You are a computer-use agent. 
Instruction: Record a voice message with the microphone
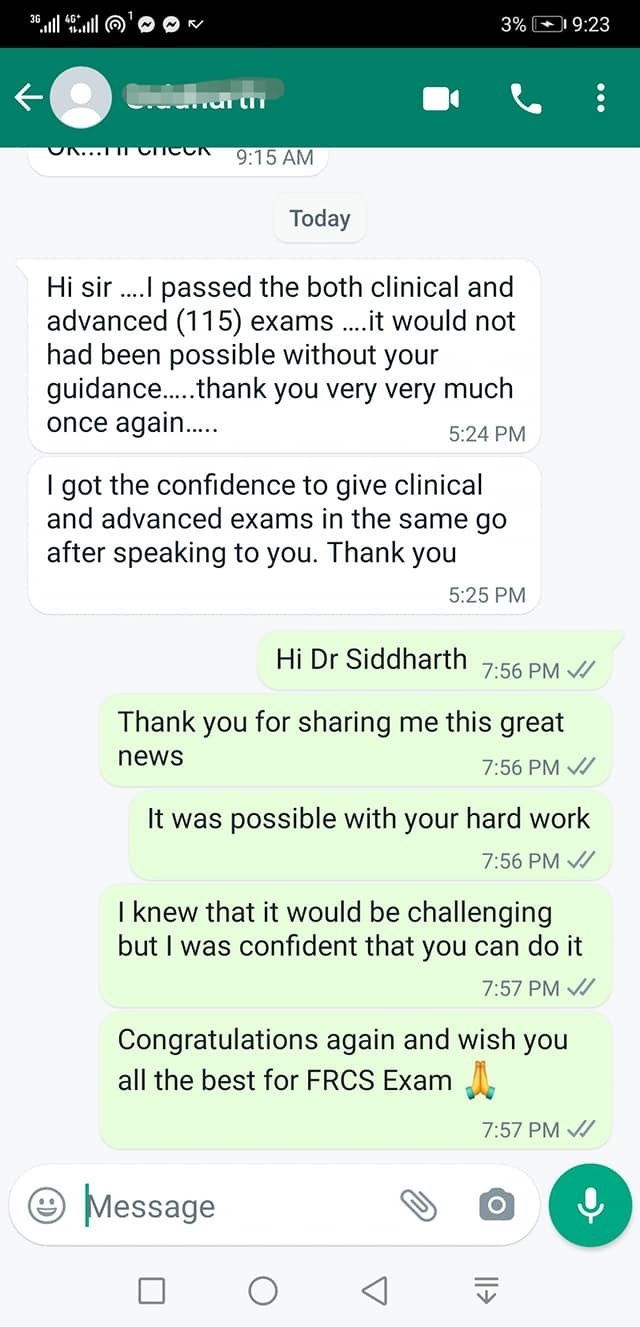coord(590,1206)
